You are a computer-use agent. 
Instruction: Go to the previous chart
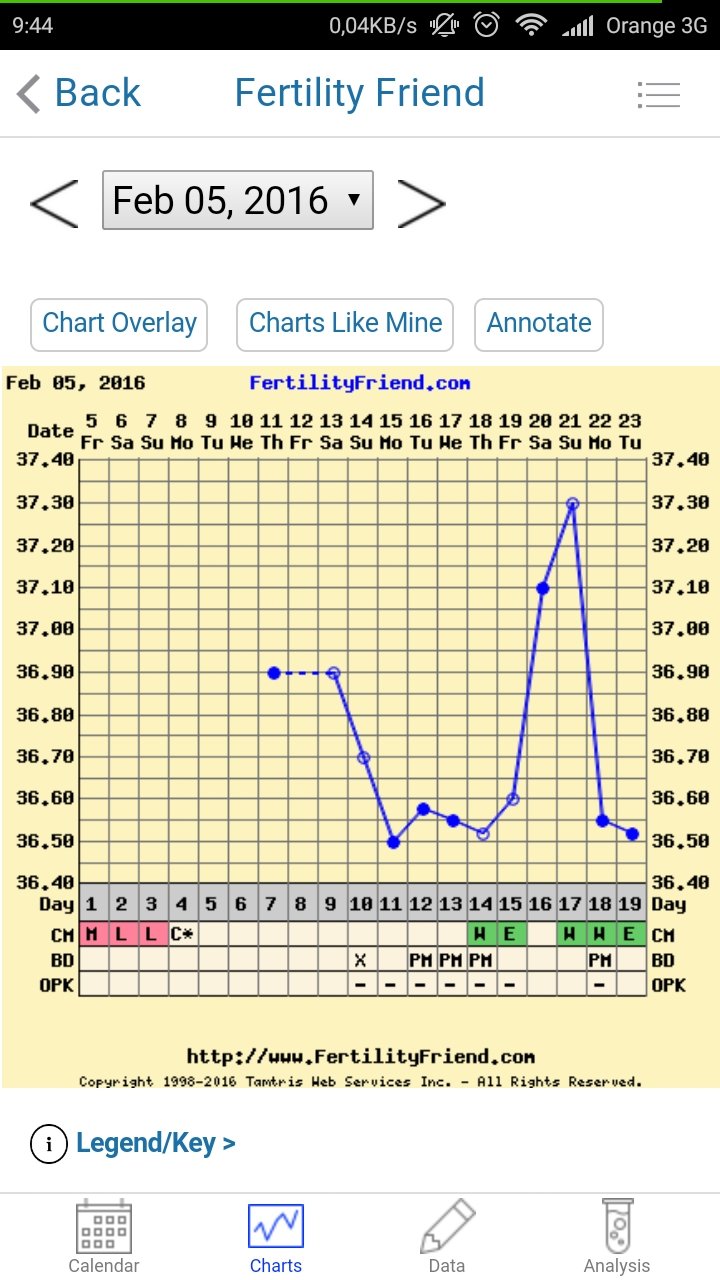tap(55, 202)
